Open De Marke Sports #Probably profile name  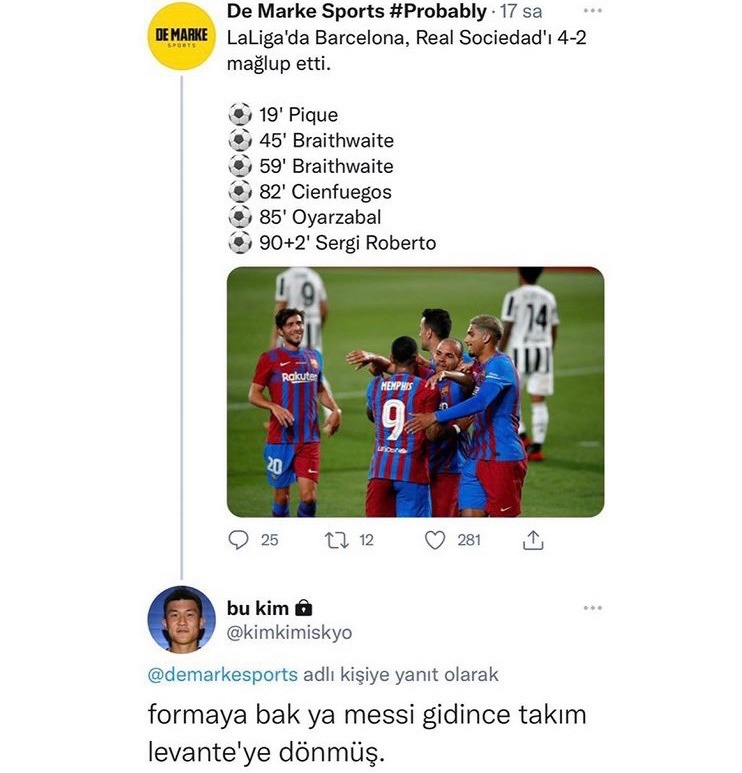(357, 12)
